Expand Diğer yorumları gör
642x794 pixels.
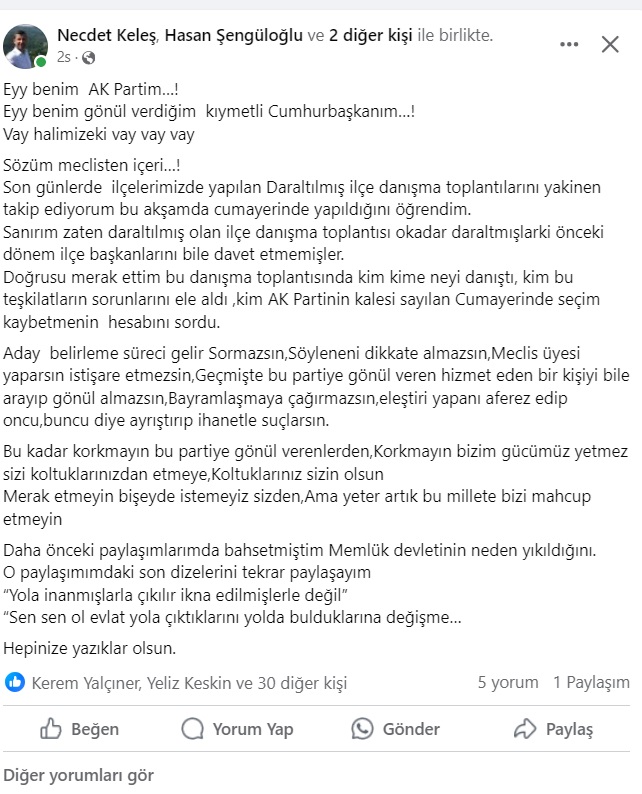[x=79, y=775]
